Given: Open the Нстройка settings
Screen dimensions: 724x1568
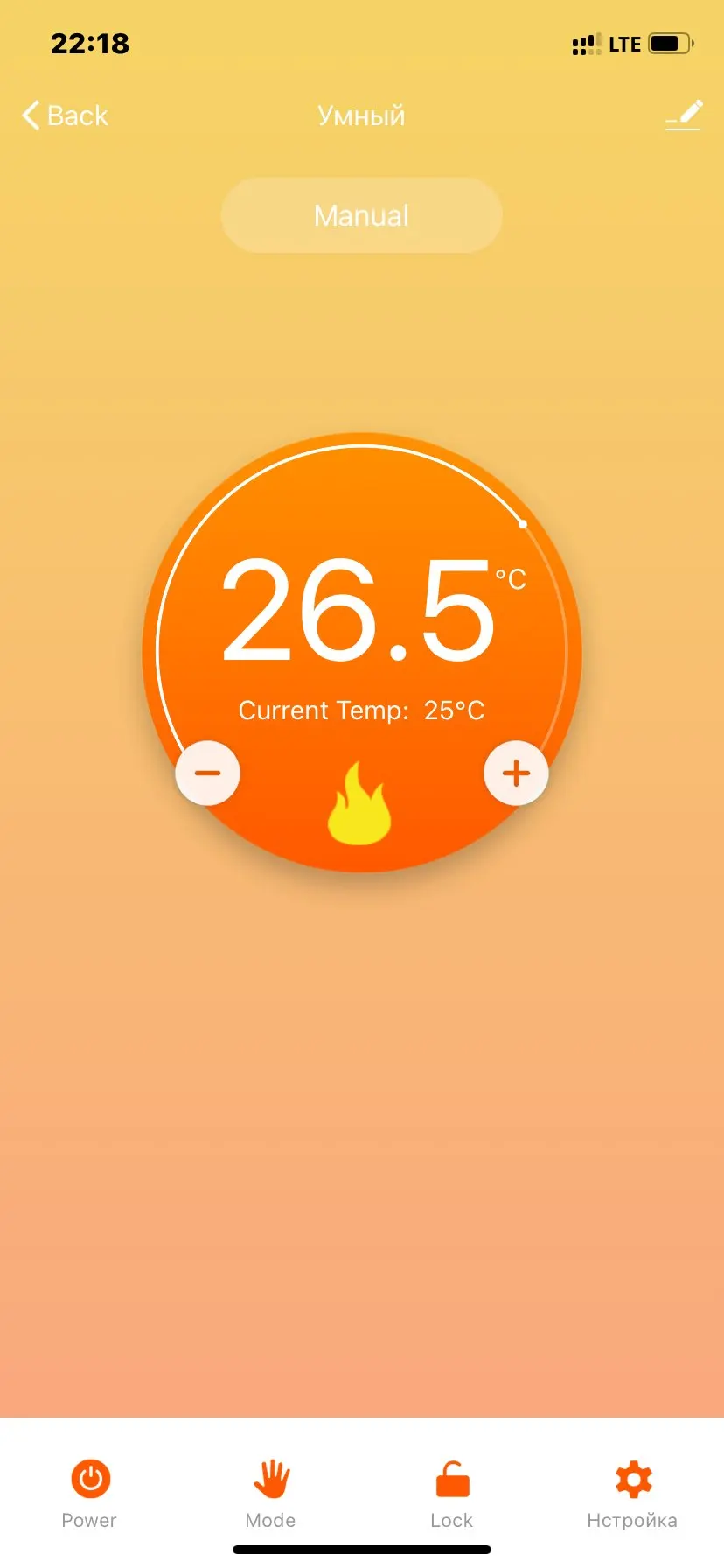Looking at the screenshot, I should tap(632, 1493).
